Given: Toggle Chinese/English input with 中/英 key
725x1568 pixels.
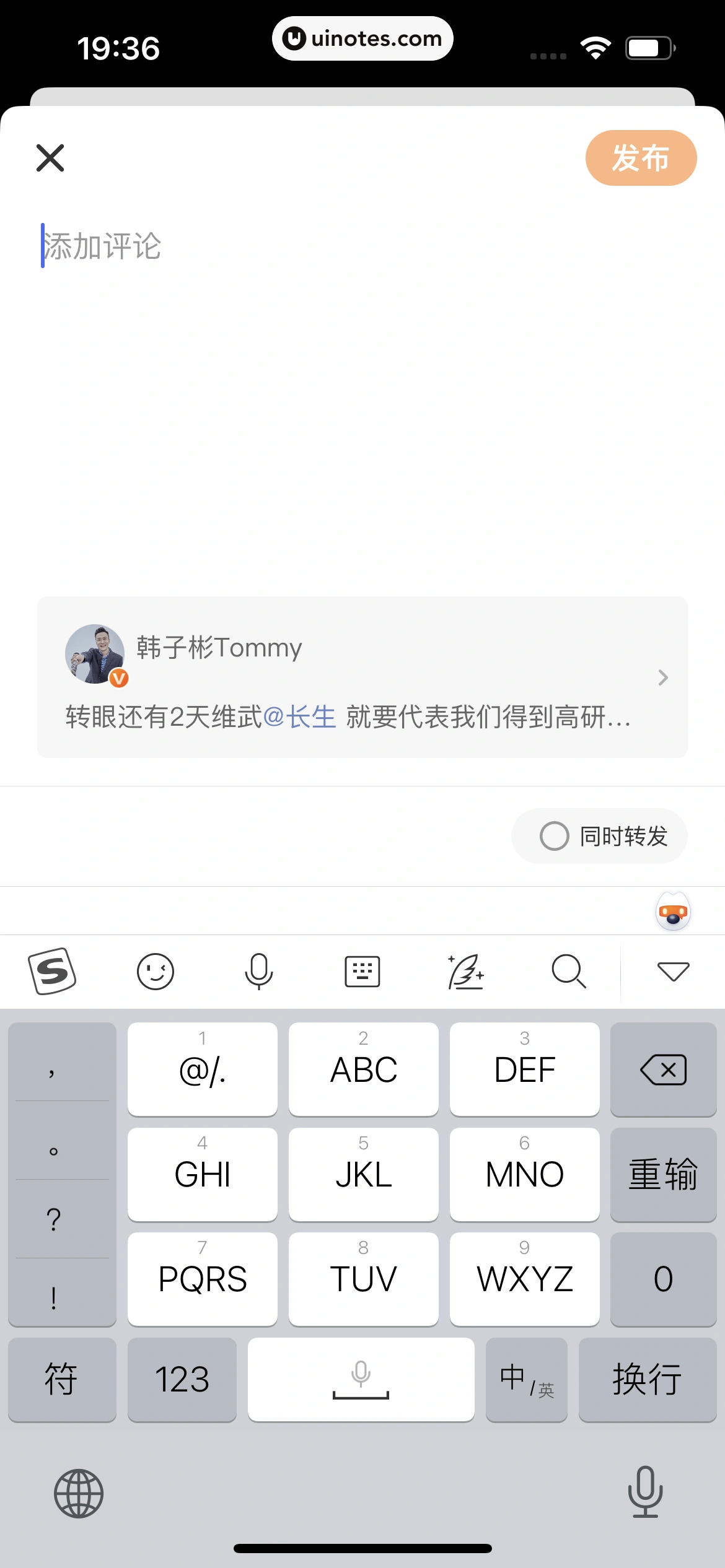Looking at the screenshot, I should point(526,1379).
